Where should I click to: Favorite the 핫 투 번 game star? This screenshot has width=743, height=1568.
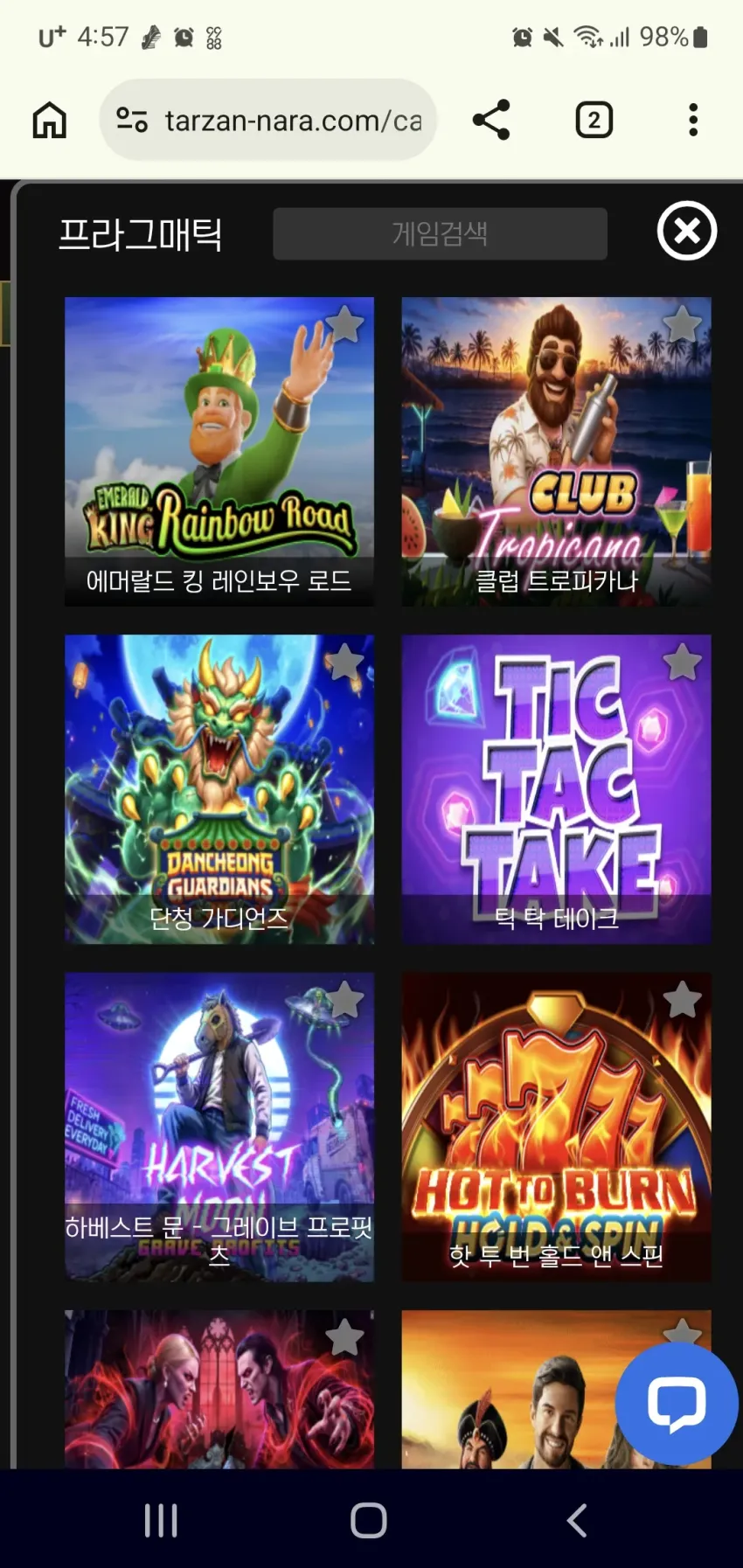point(682,999)
